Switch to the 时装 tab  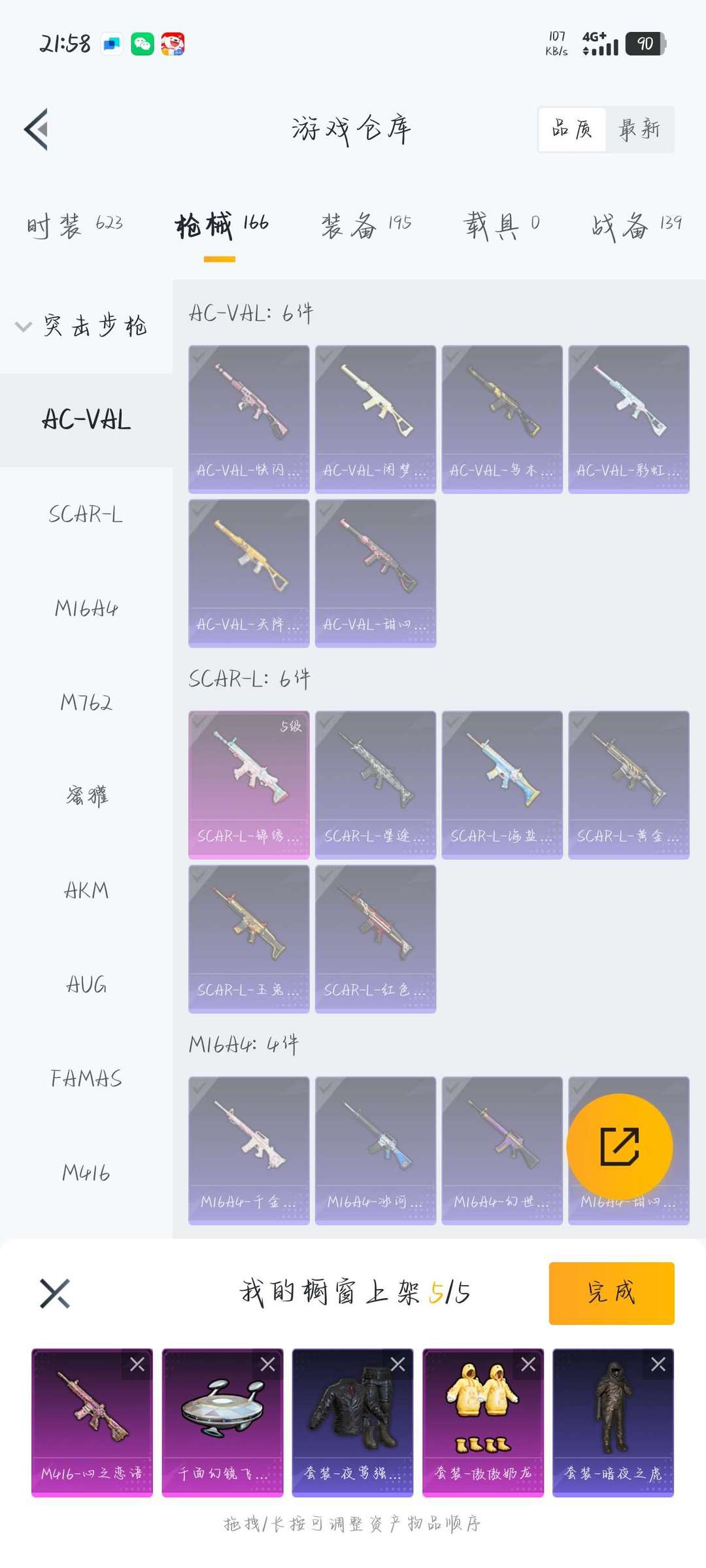(75, 225)
